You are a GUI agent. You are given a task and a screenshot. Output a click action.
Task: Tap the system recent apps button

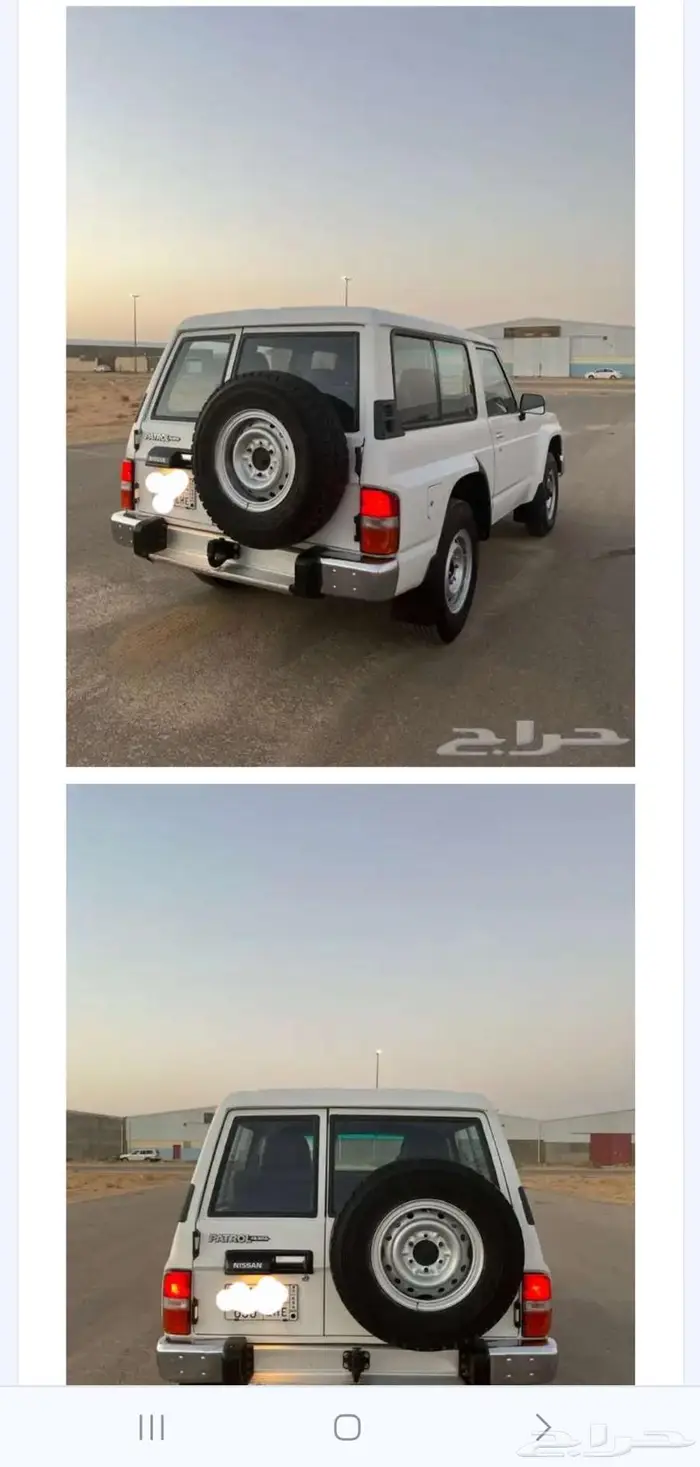151,1427
